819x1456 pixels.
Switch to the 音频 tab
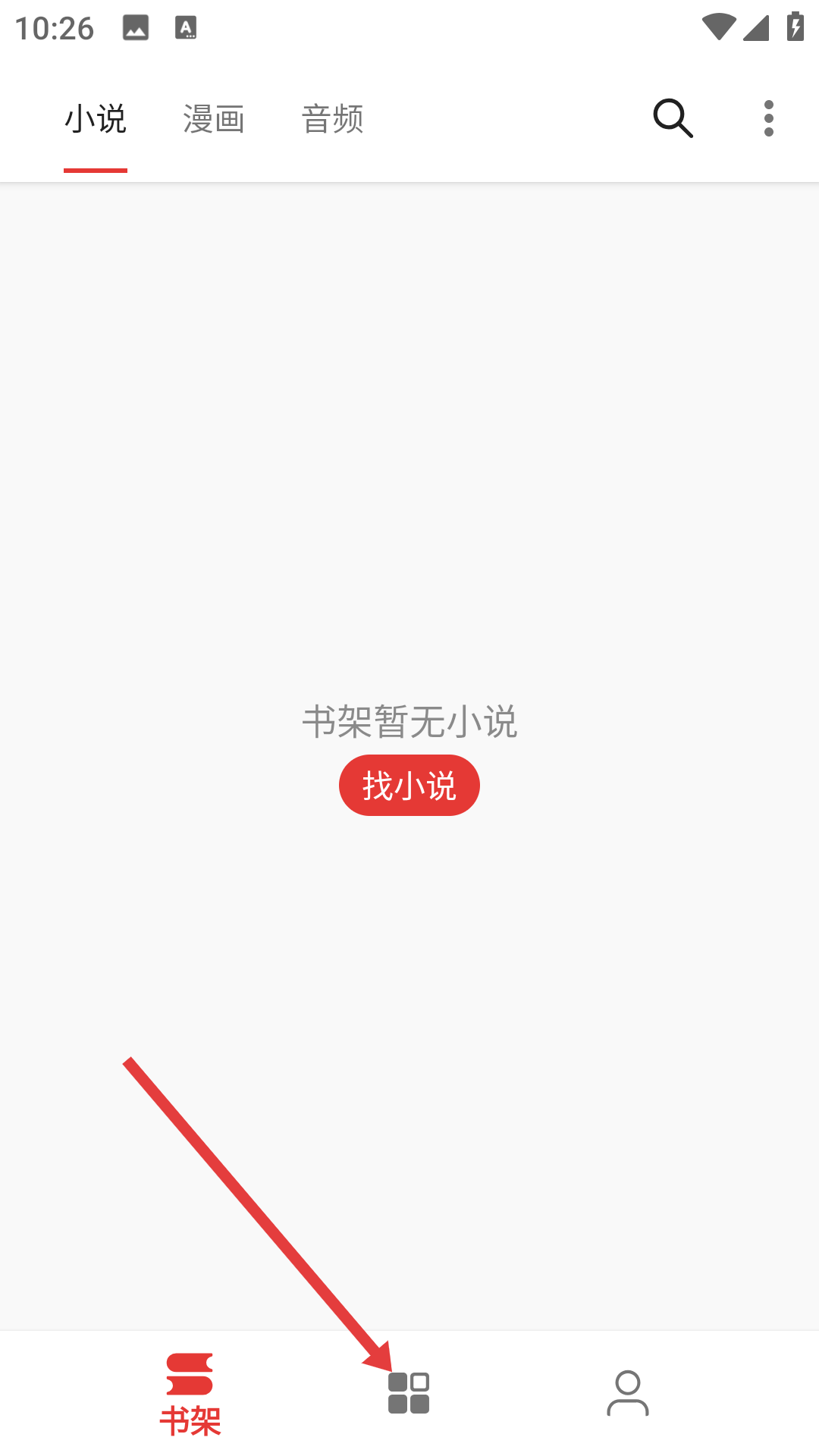(333, 119)
